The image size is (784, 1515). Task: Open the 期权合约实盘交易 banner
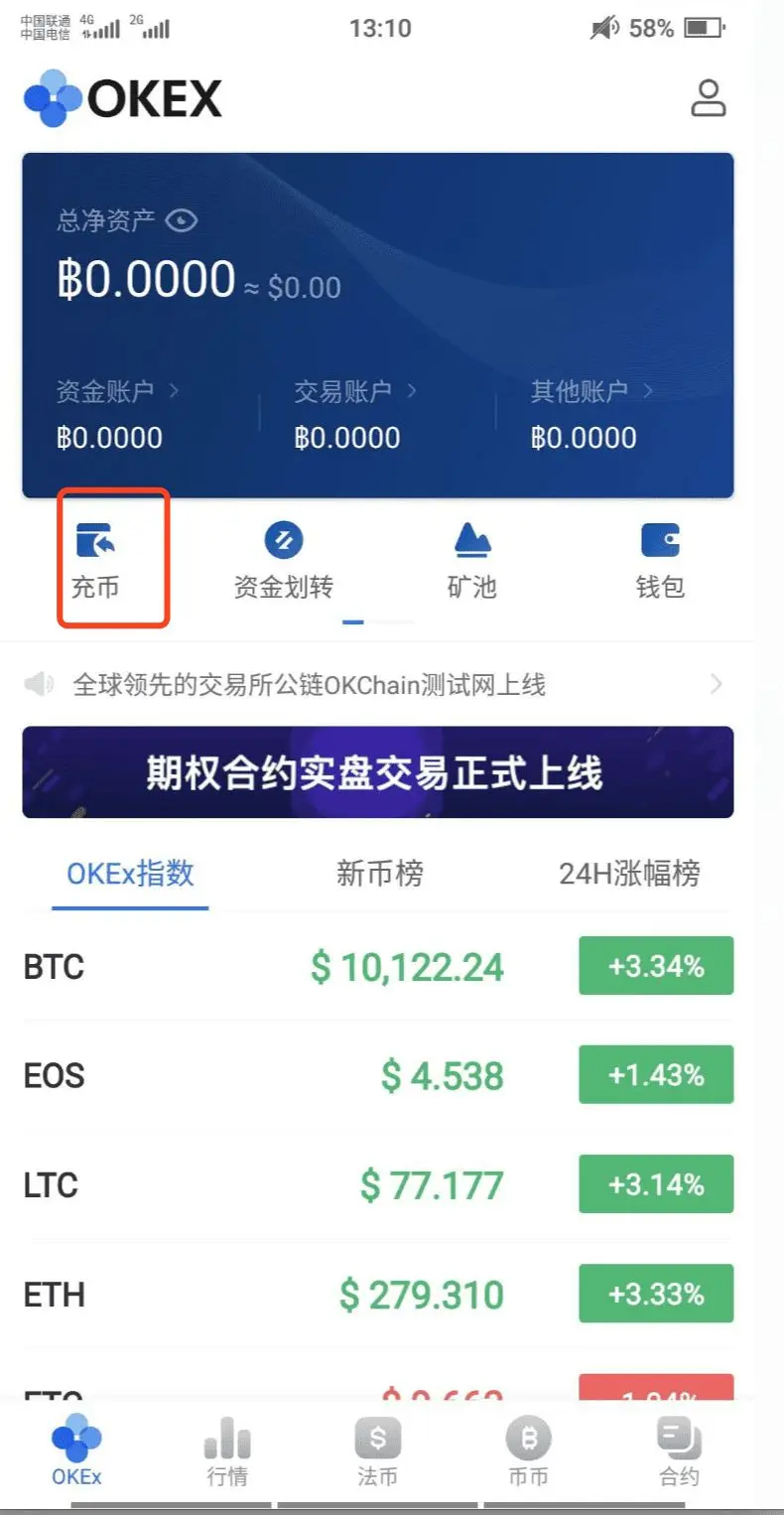click(377, 772)
